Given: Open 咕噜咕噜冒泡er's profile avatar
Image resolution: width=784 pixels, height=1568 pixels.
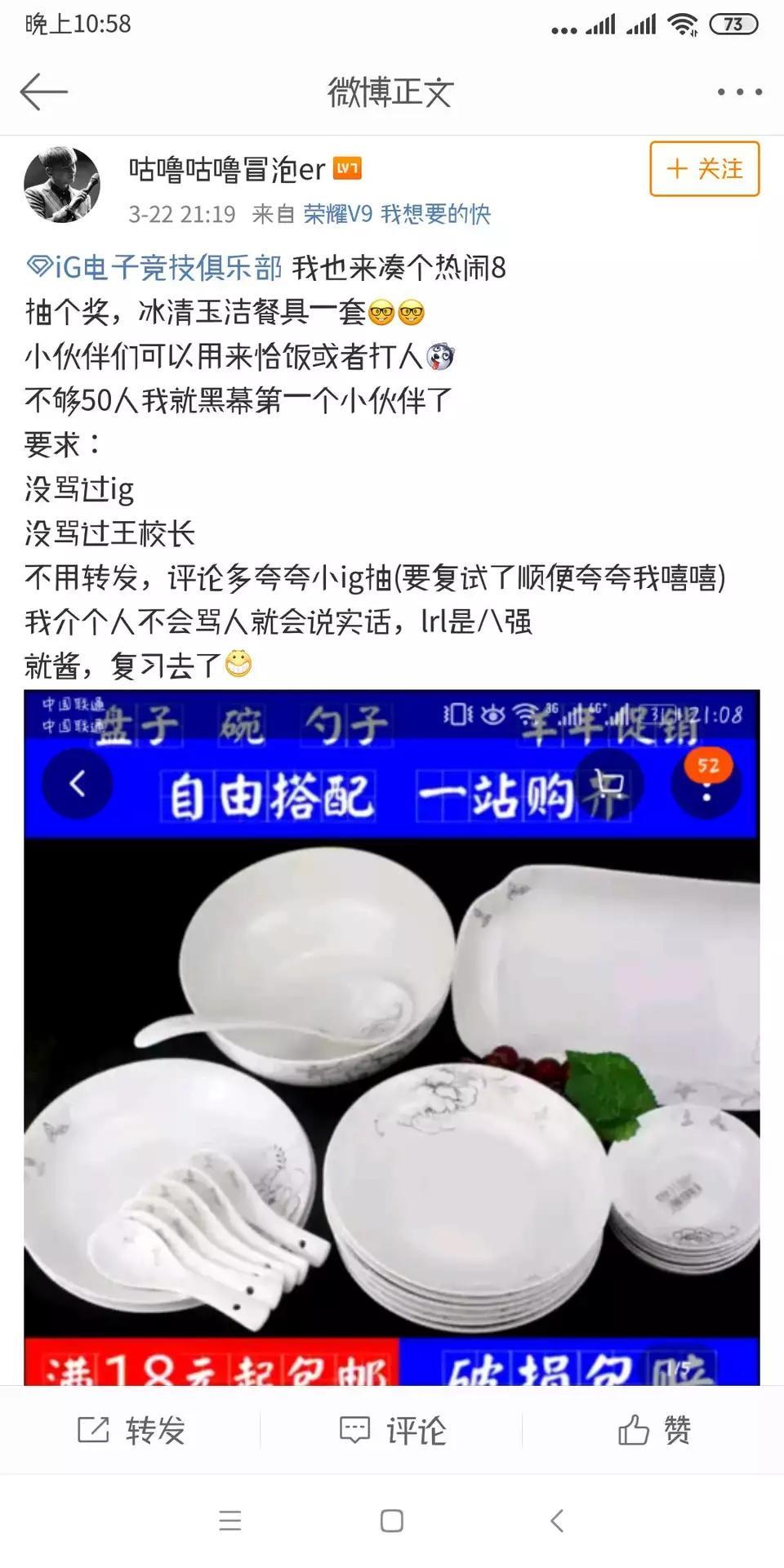Looking at the screenshot, I should point(62,185).
